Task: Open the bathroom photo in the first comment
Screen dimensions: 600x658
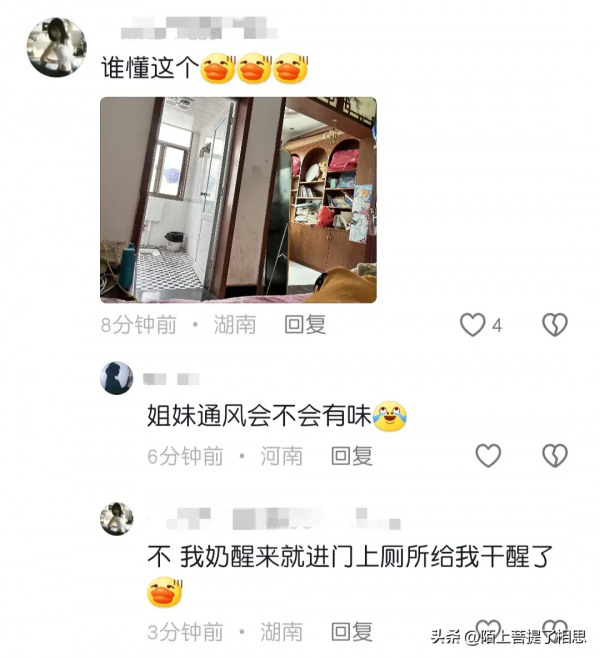Action: (x=238, y=199)
